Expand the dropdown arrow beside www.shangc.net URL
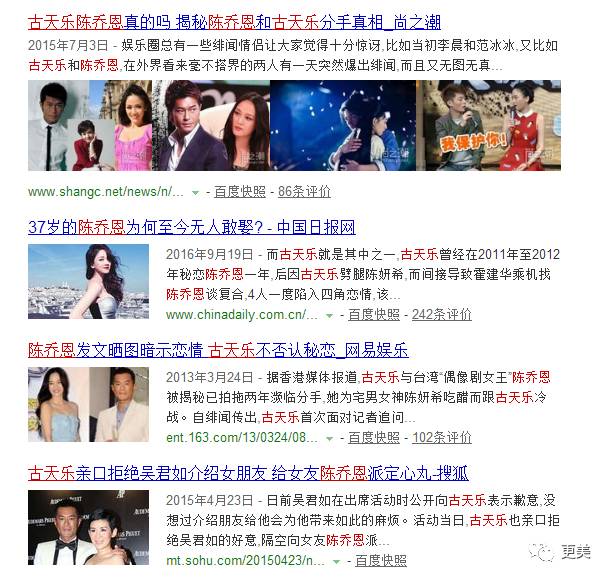This screenshot has width=610, height=579. point(195,192)
